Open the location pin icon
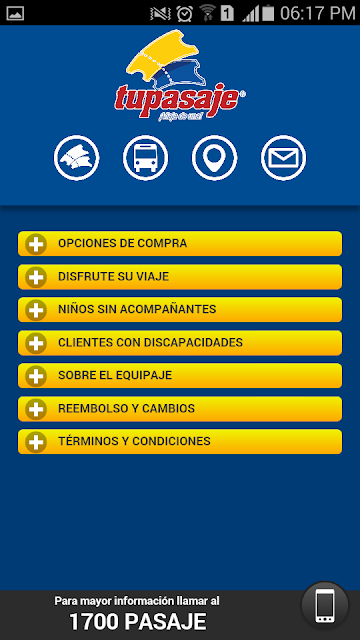360x640 pixels. click(214, 158)
